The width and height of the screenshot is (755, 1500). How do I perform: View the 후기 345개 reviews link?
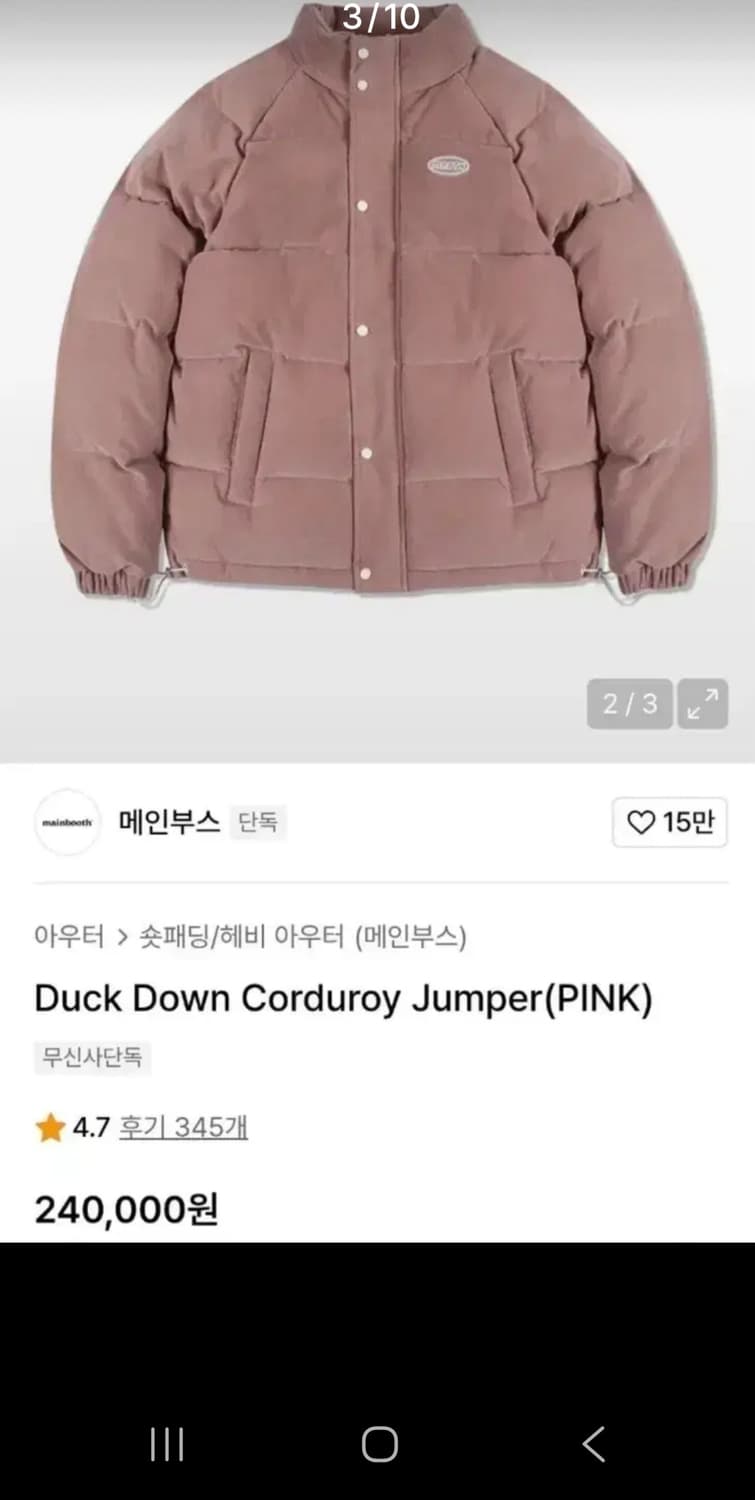coord(183,1127)
